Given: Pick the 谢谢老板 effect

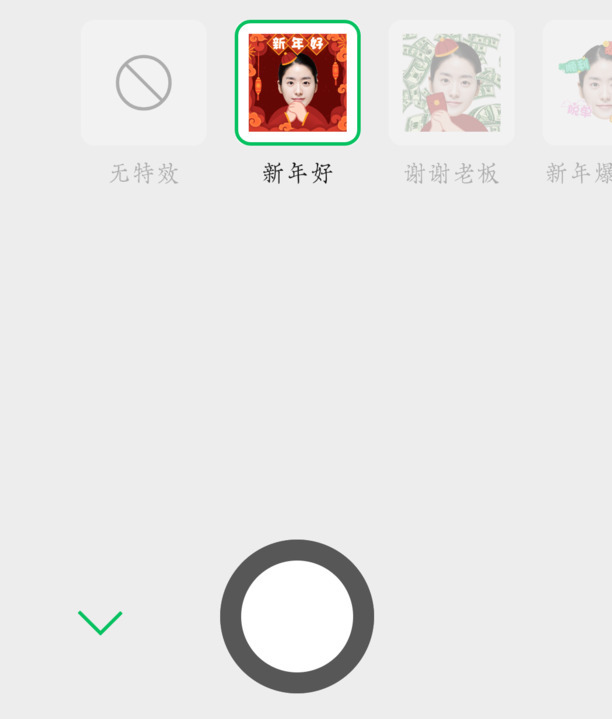Looking at the screenshot, I should pyautogui.click(x=451, y=83).
